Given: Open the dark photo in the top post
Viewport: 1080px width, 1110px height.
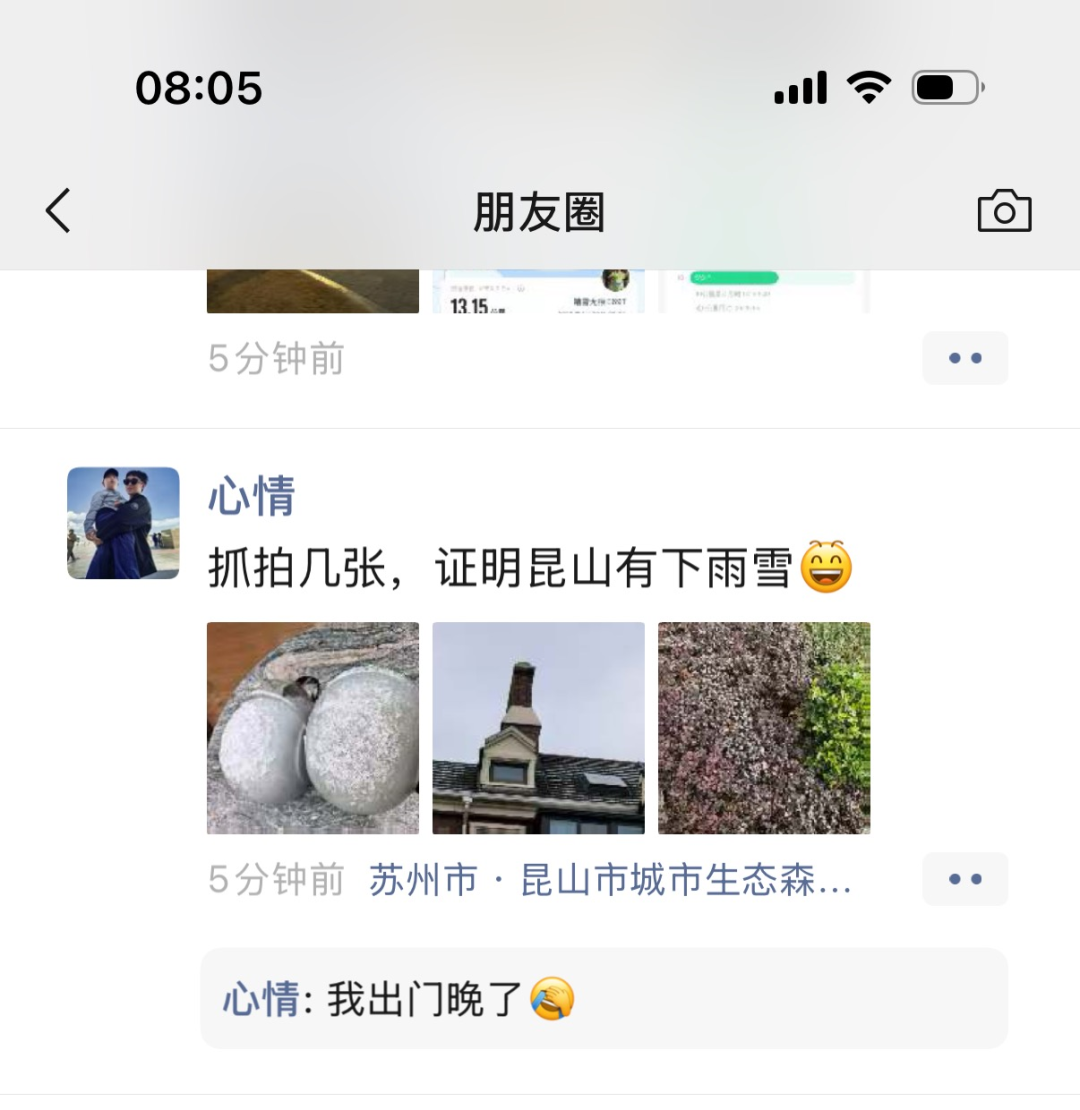Looking at the screenshot, I should [x=313, y=291].
